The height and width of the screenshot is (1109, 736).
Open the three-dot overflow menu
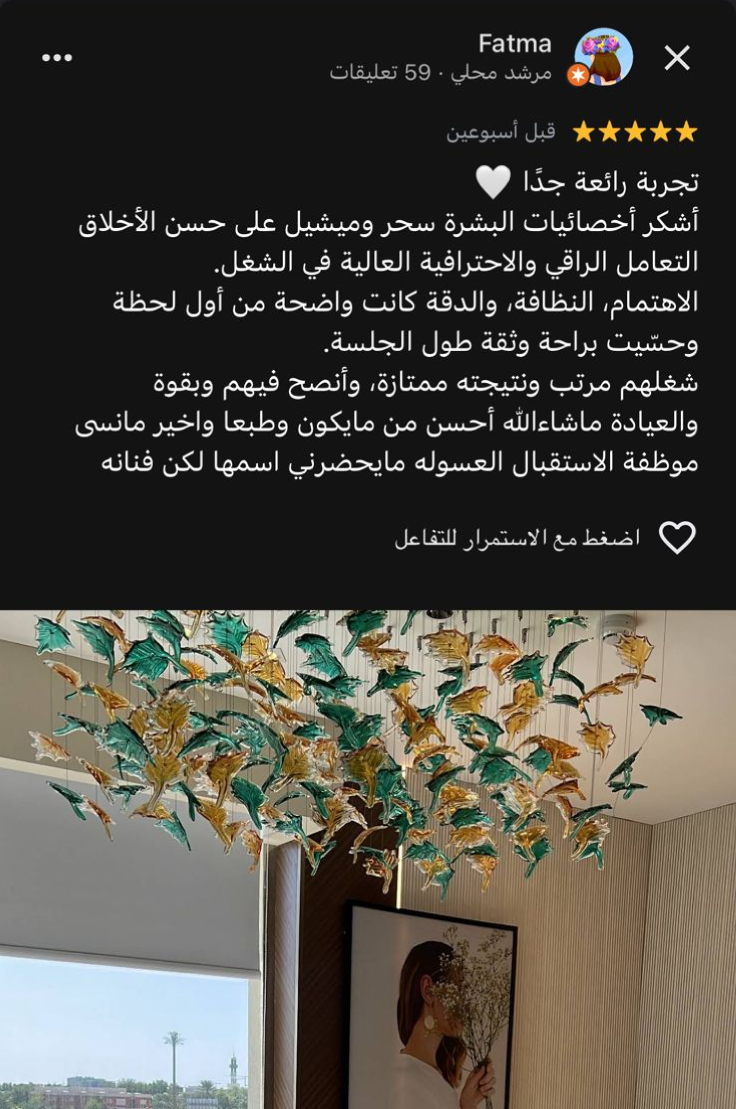coord(57,58)
